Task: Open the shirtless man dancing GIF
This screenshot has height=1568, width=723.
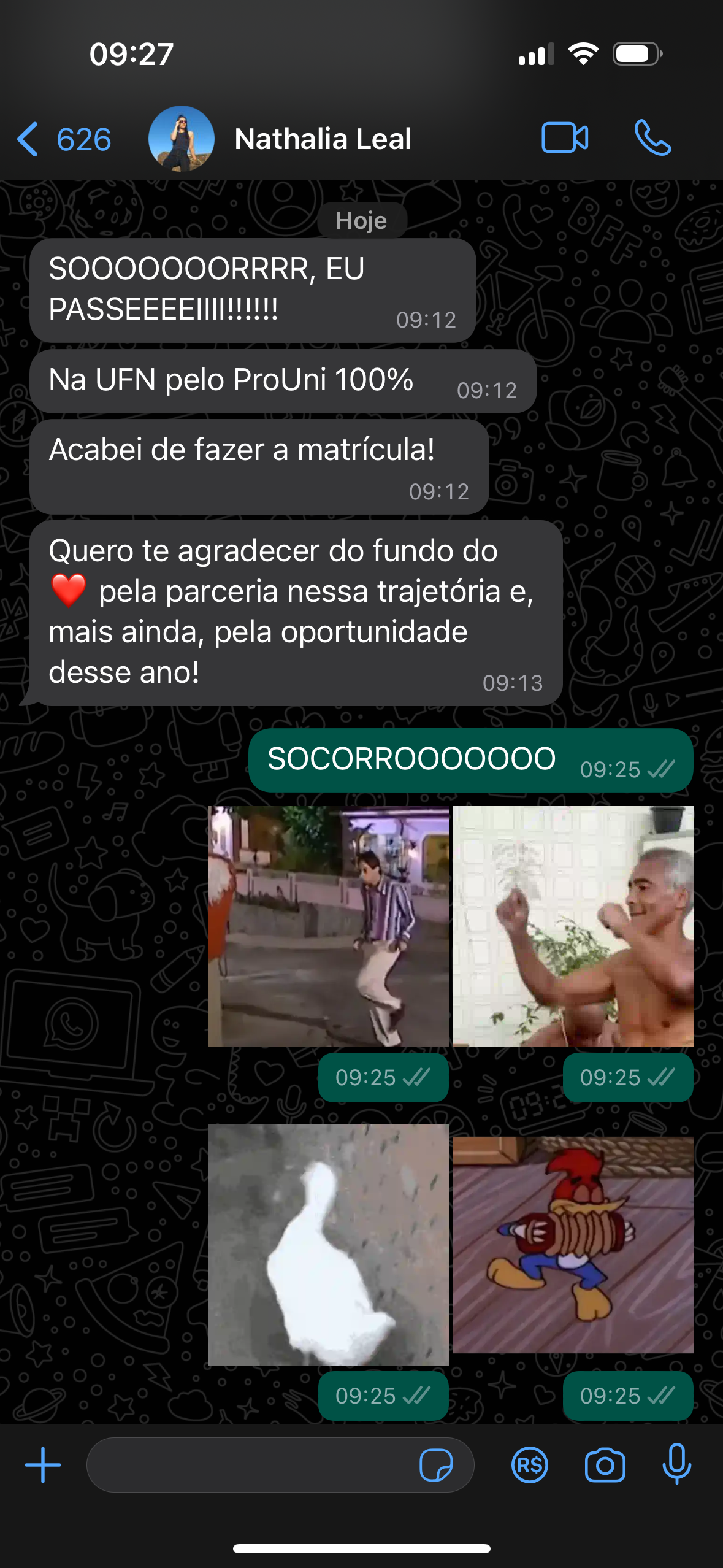Action: (573, 926)
